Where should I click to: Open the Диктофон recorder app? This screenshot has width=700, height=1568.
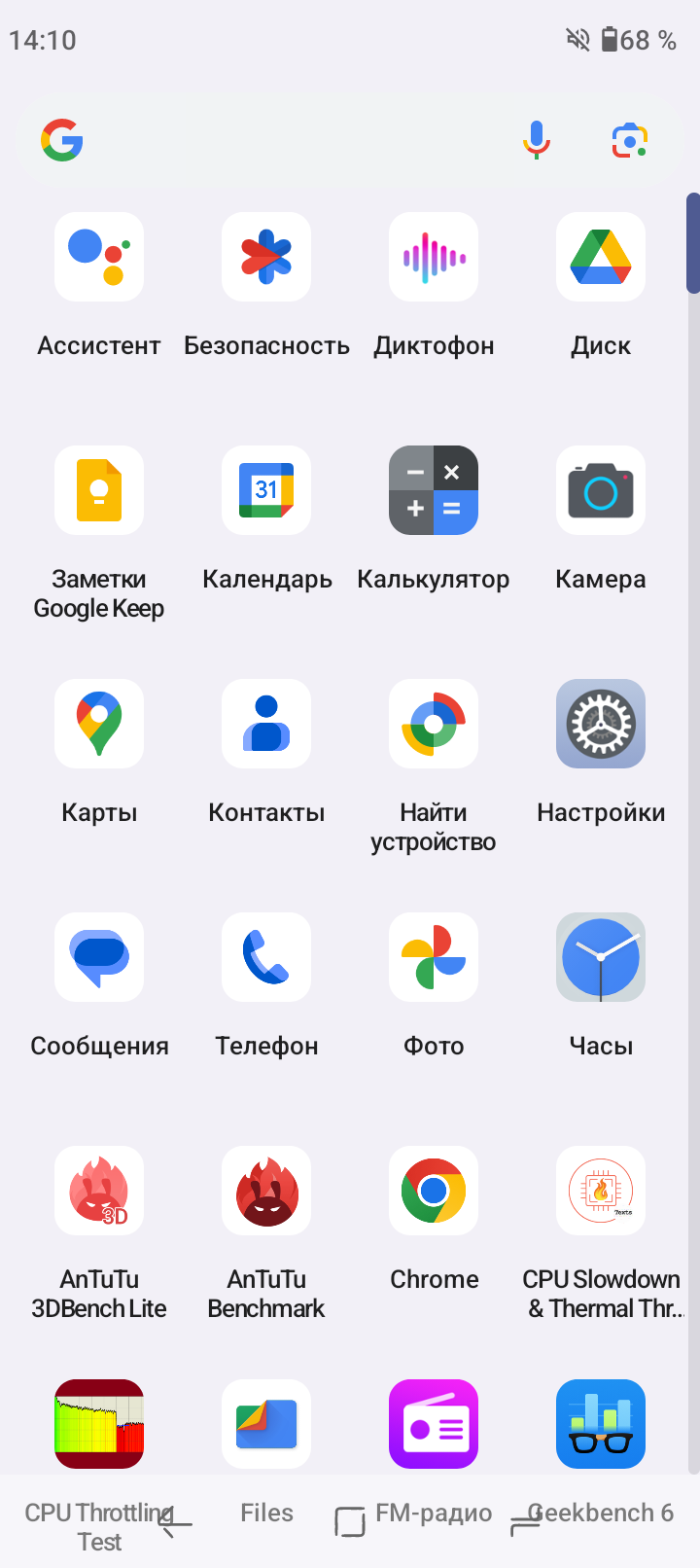pyautogui.click(x=434, y=257)
